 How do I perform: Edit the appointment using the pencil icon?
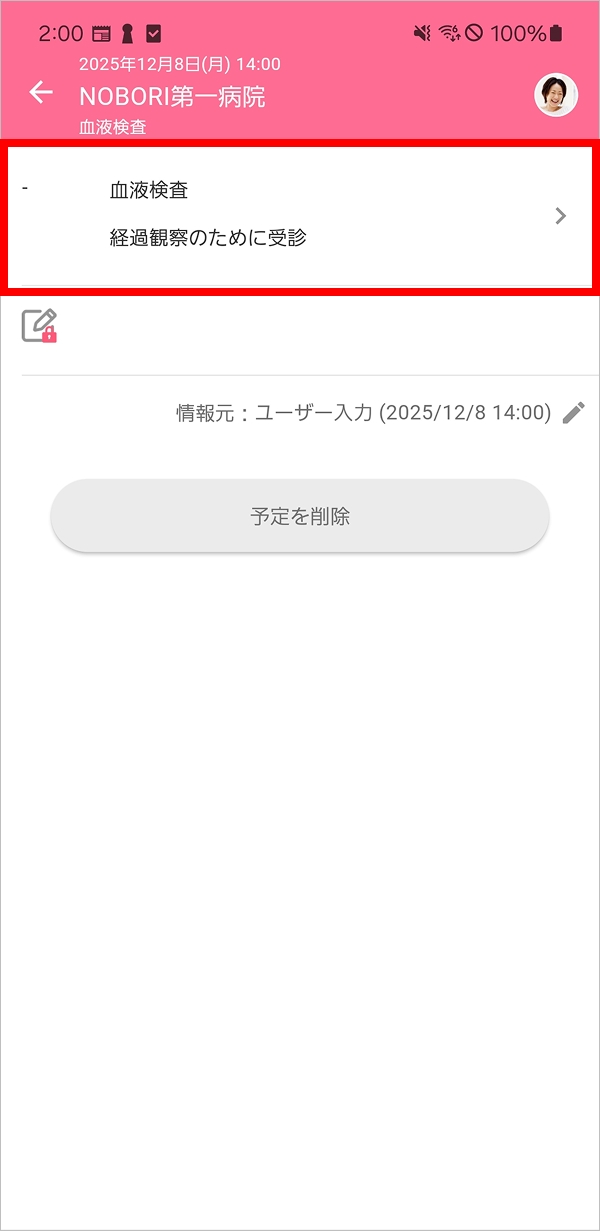pyautogui.click(x=574, y=413)
